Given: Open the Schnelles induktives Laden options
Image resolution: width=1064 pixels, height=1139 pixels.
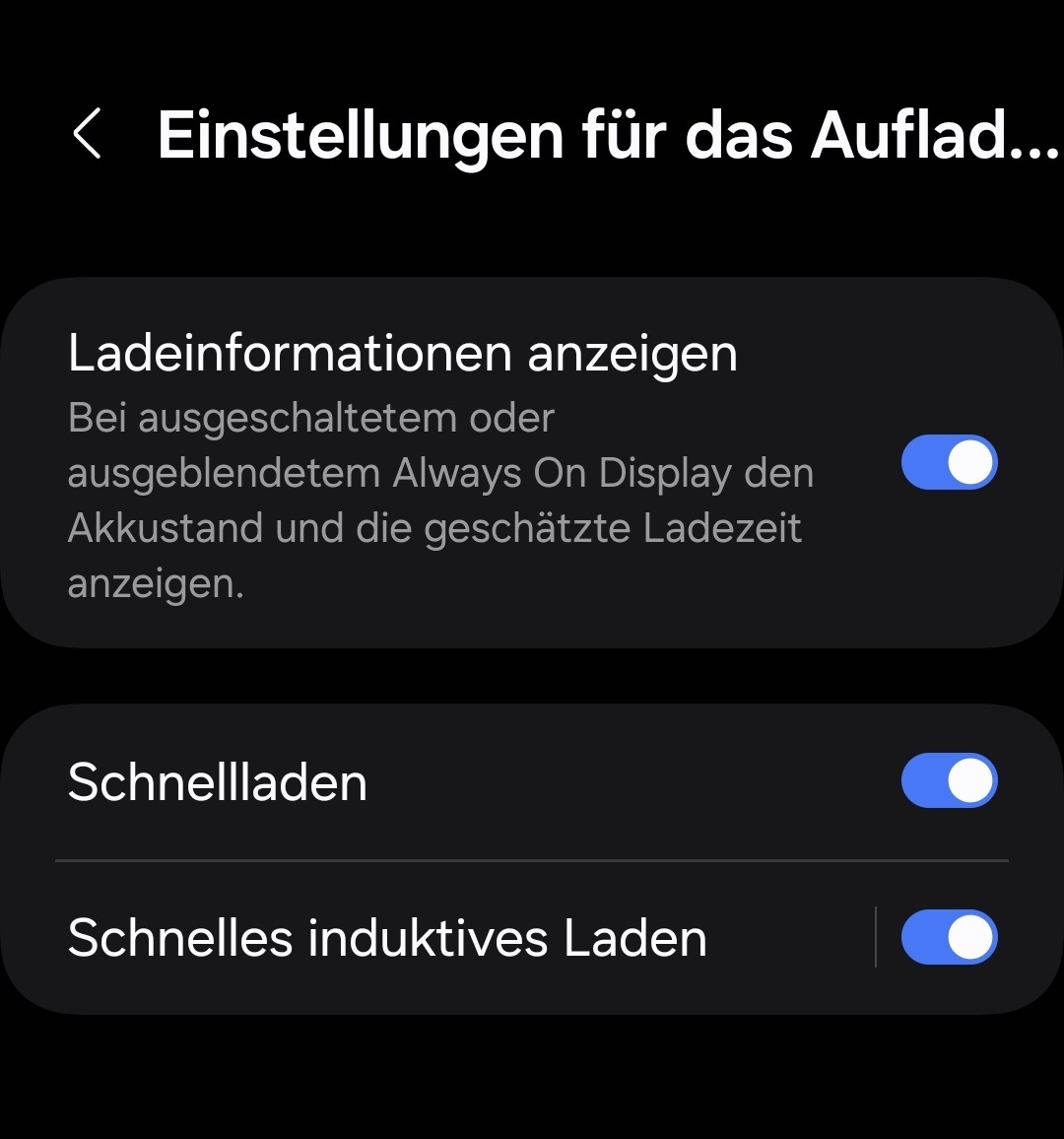Looking at the screenshot, I should tap(387, 937).
